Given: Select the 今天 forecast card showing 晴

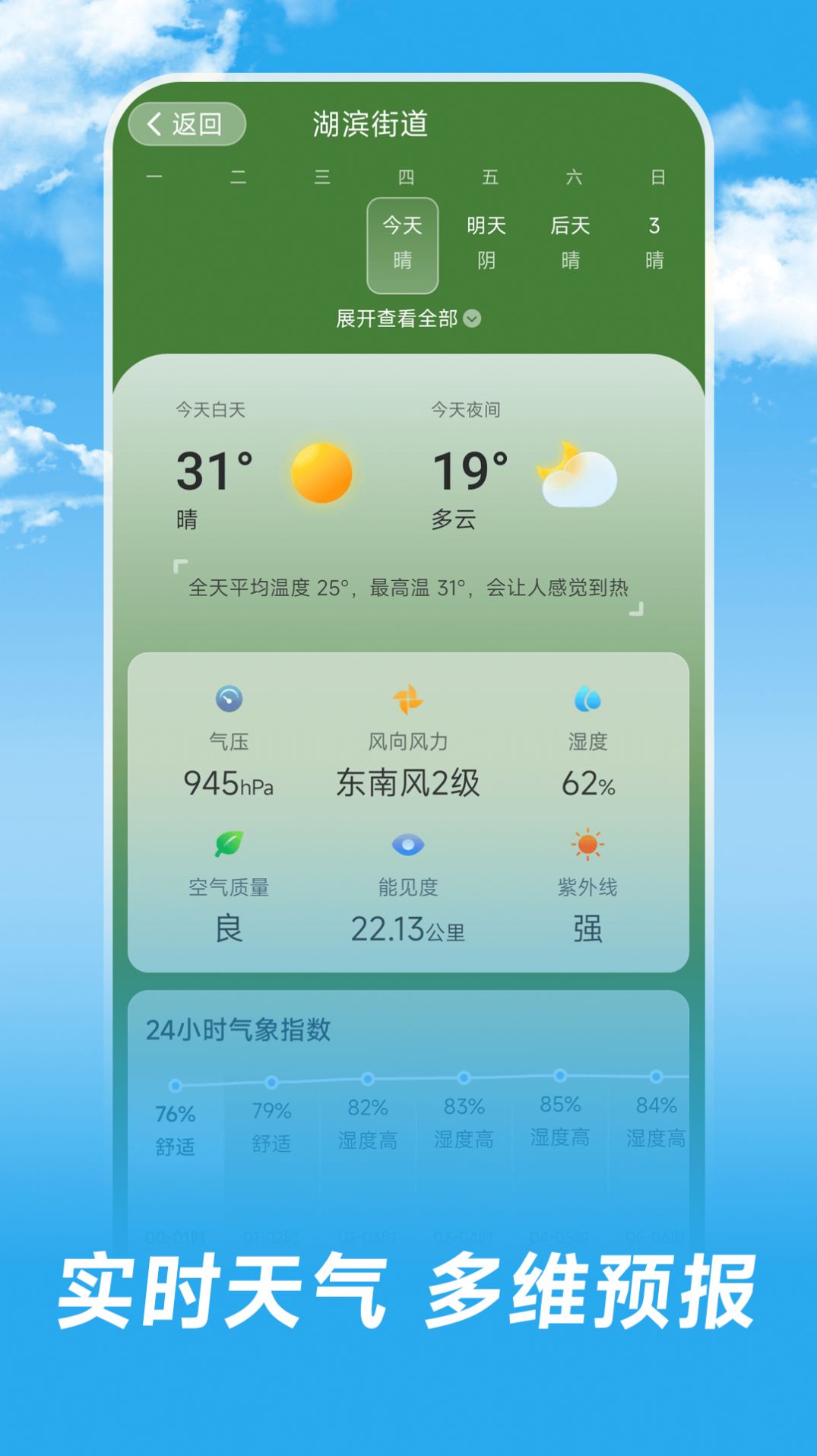Looking at the screenshot, I should pos(402,243).
